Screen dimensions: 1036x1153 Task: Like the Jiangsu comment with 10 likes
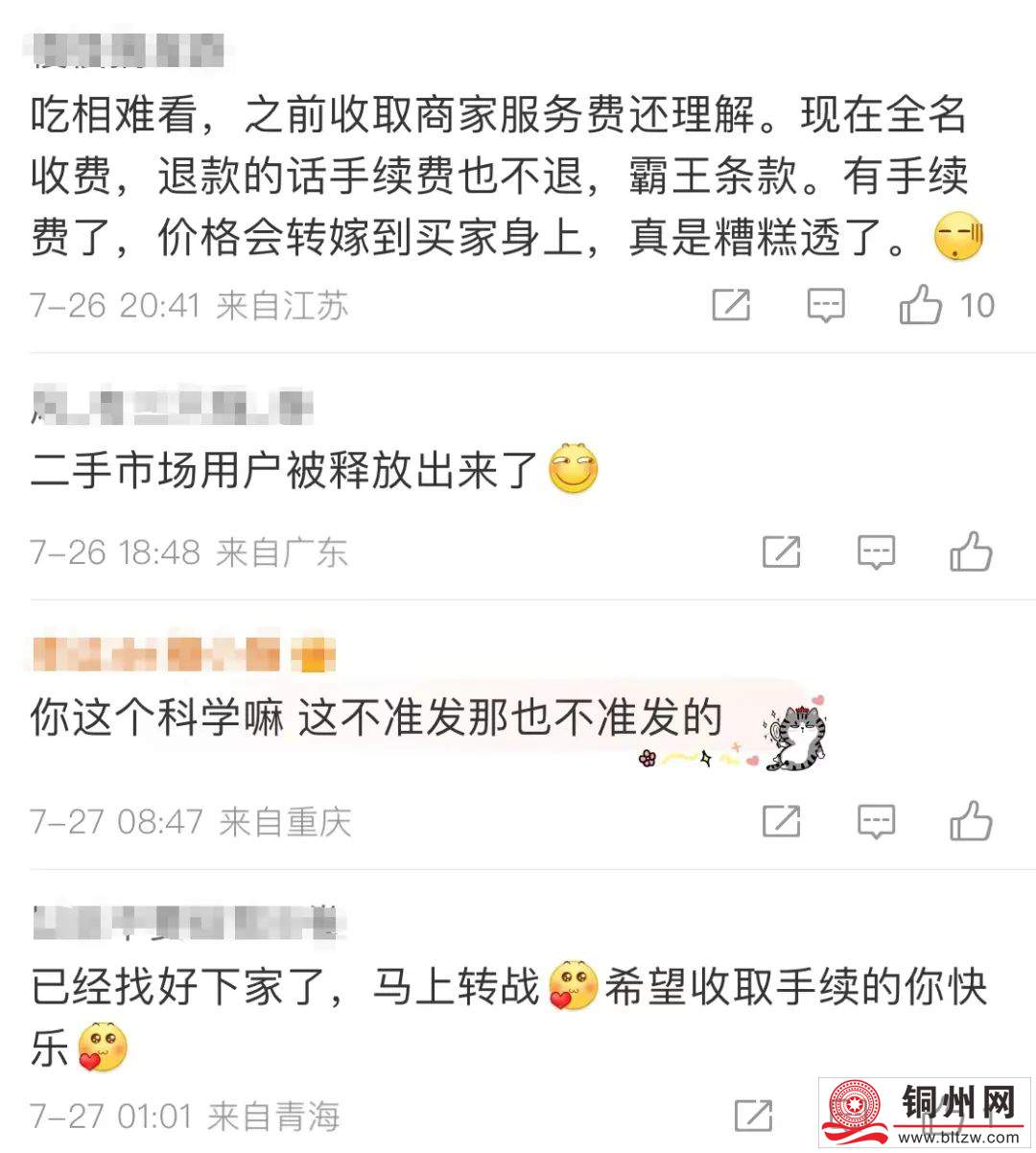click(x=921, y=305)
